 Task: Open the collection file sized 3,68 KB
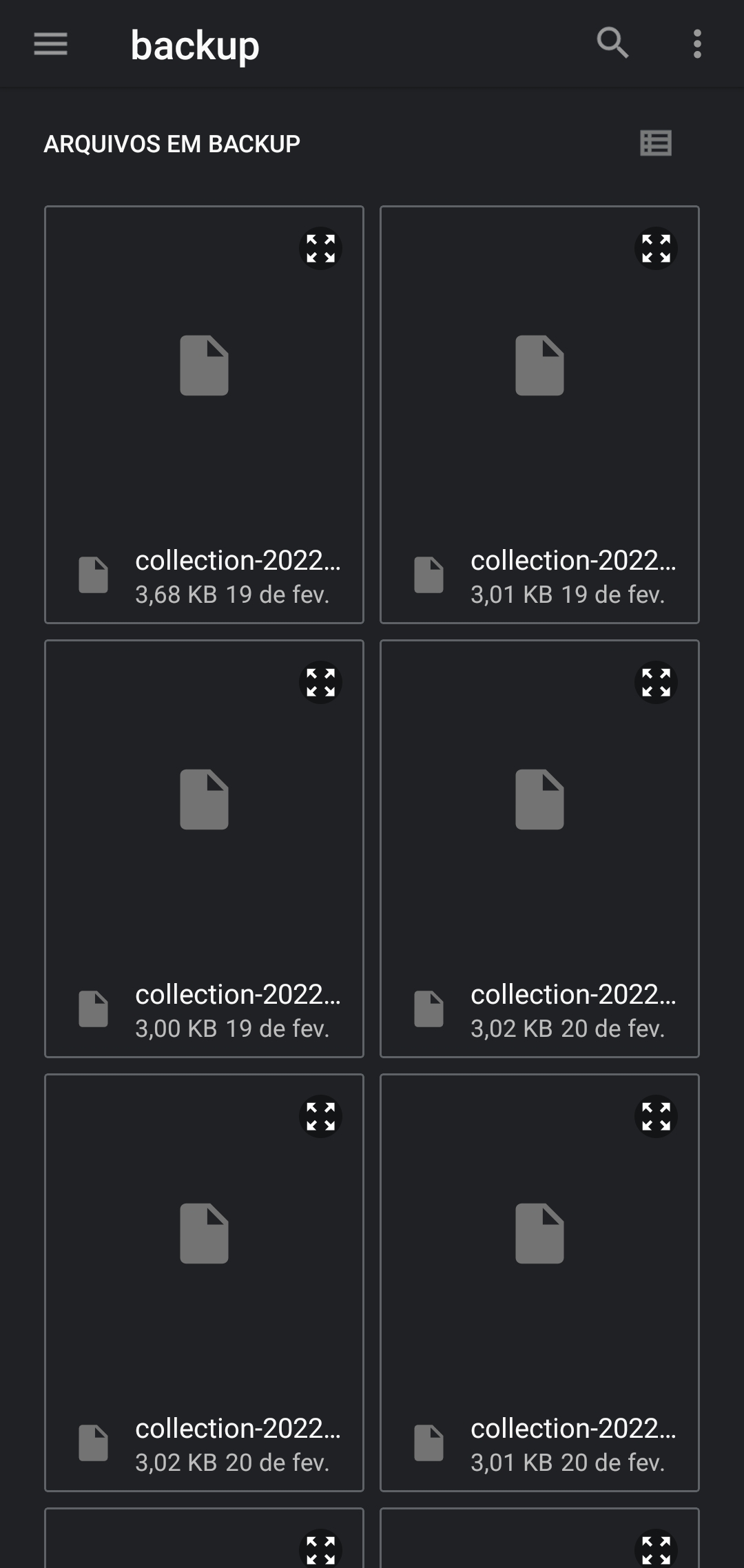click(x=205, y=413)
